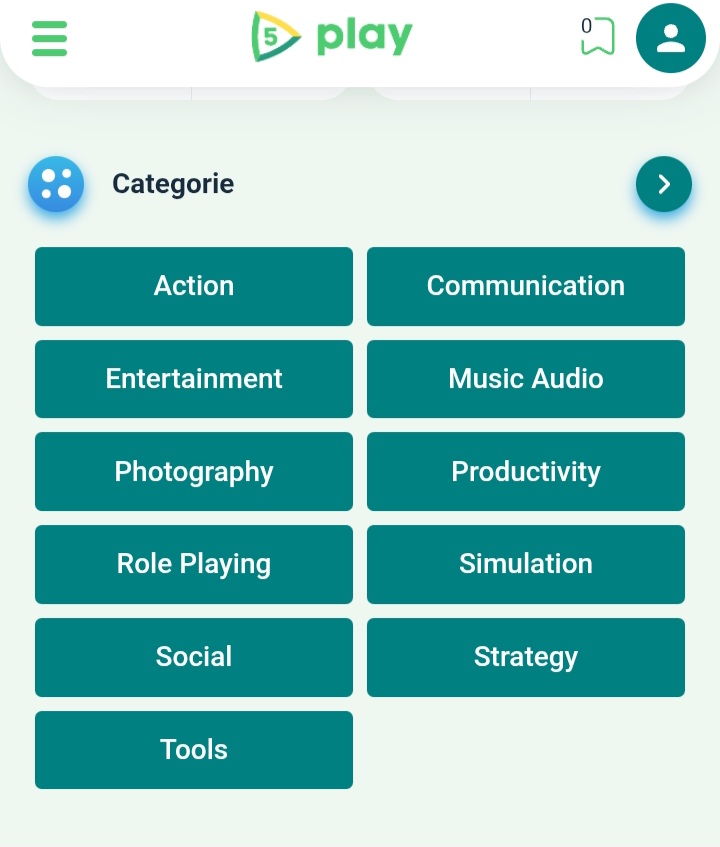Go to the Photography category

pos(194,472)
